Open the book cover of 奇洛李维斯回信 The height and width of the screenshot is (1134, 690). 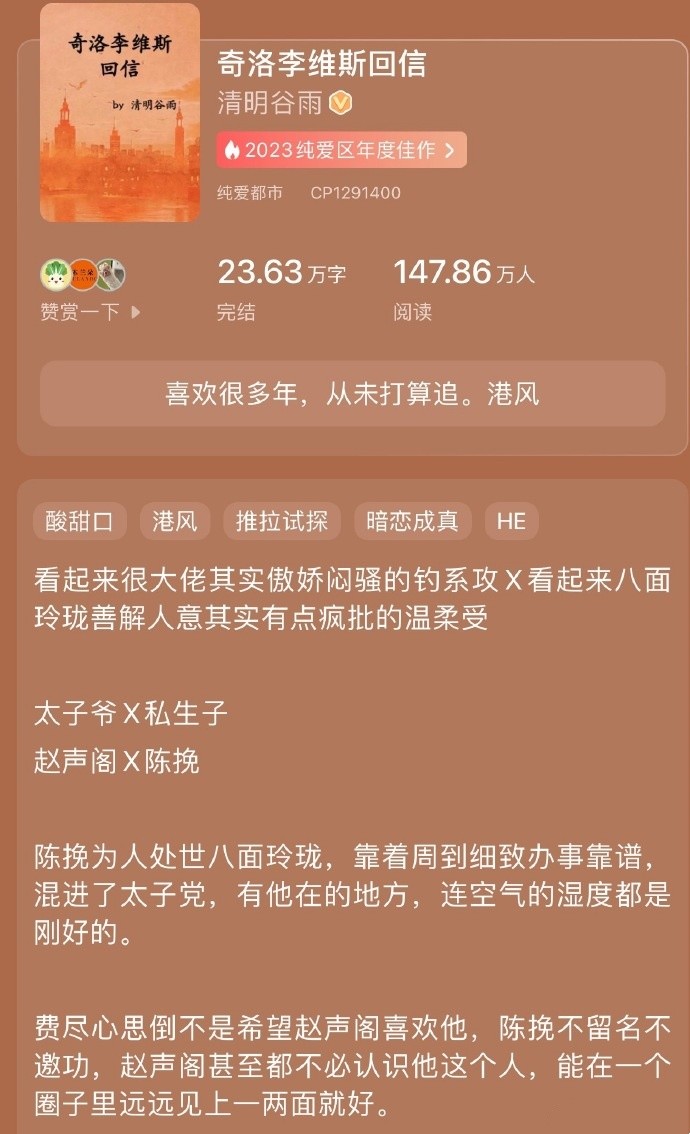(119, 112)
